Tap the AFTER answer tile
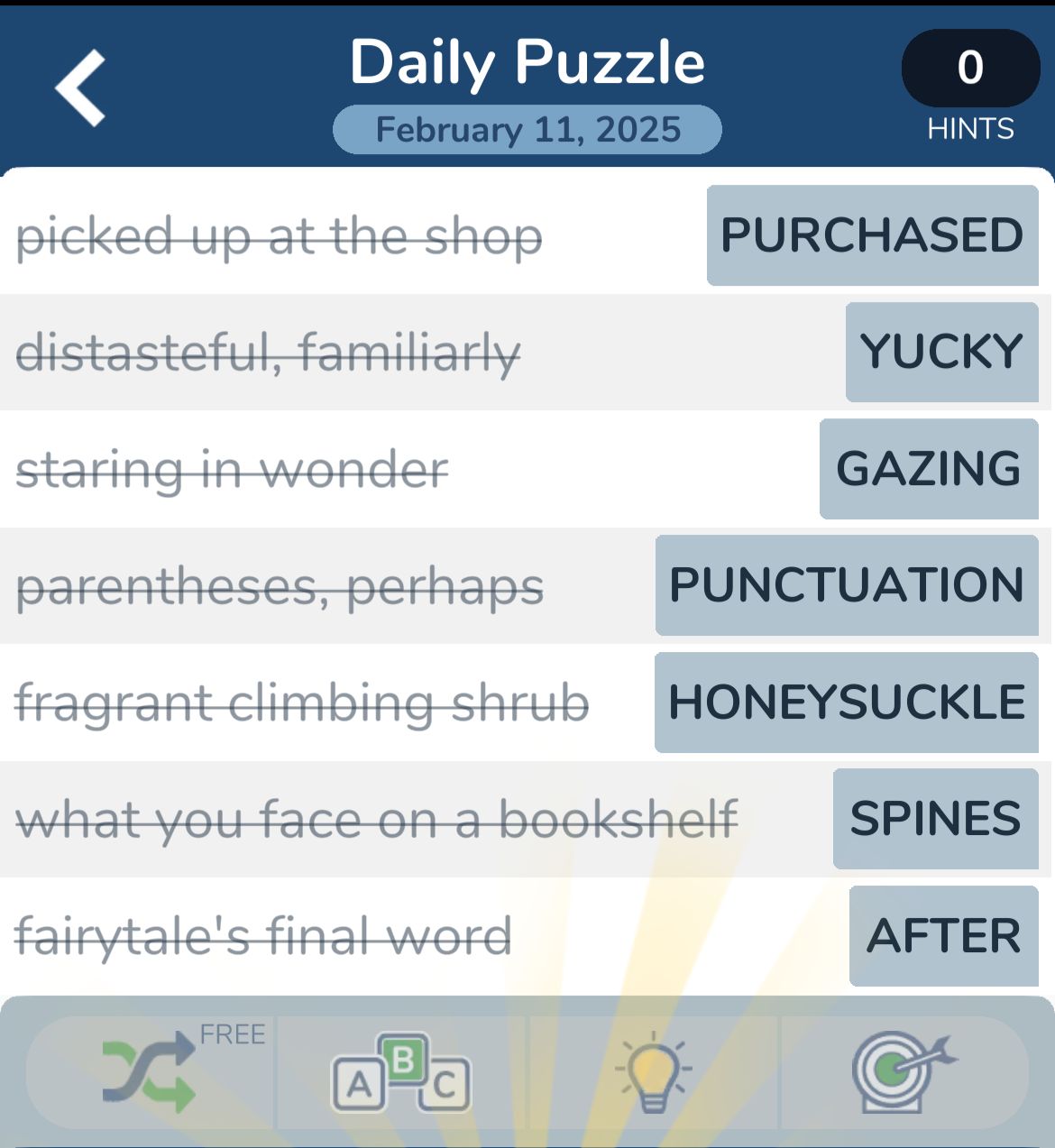Image resolution: width=1055 pixels, height=1148 pixels. [943, 936]
